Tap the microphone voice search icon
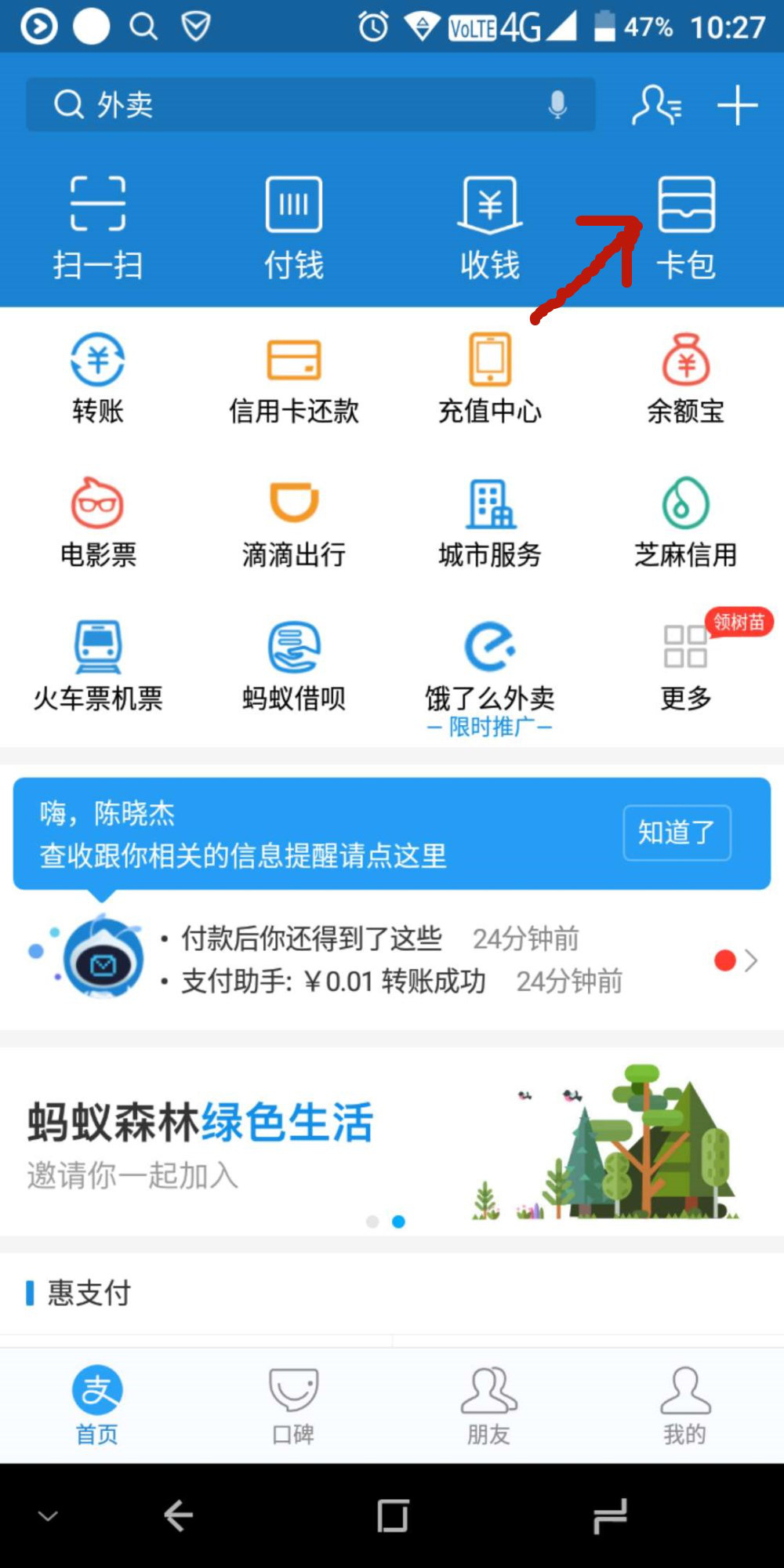The height and width of the screenshot is (1568, 784). coord(557,104)
